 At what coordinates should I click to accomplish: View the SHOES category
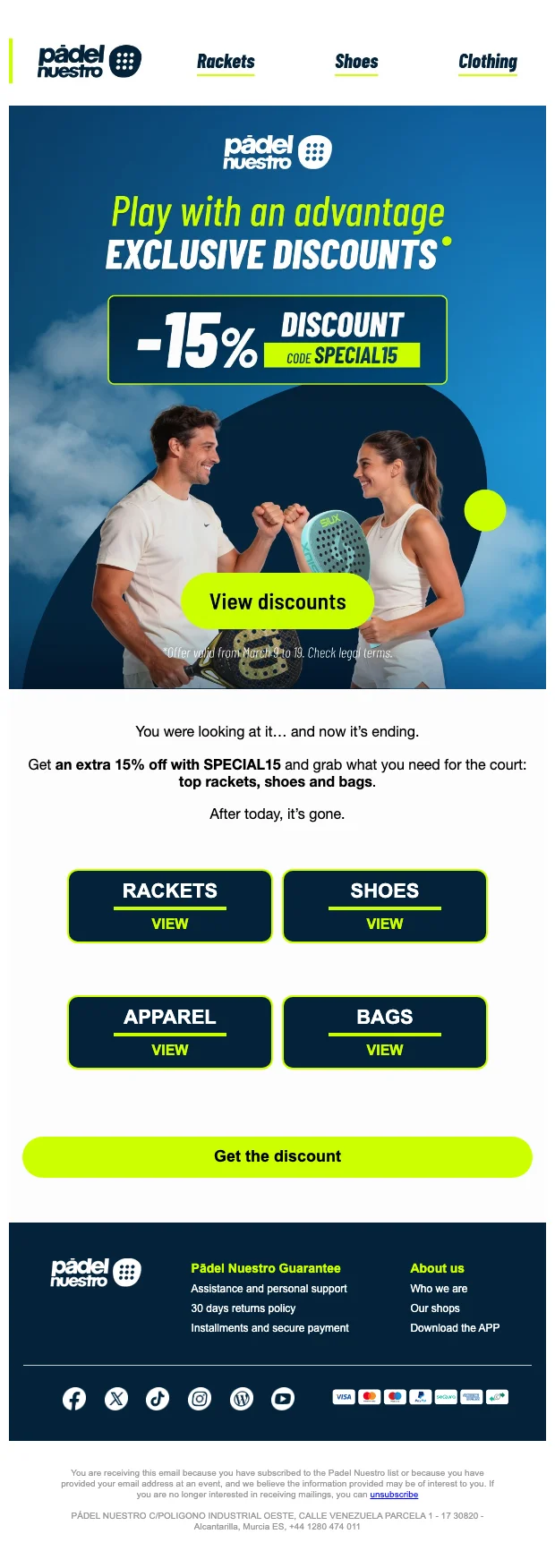tap(385, 906)
